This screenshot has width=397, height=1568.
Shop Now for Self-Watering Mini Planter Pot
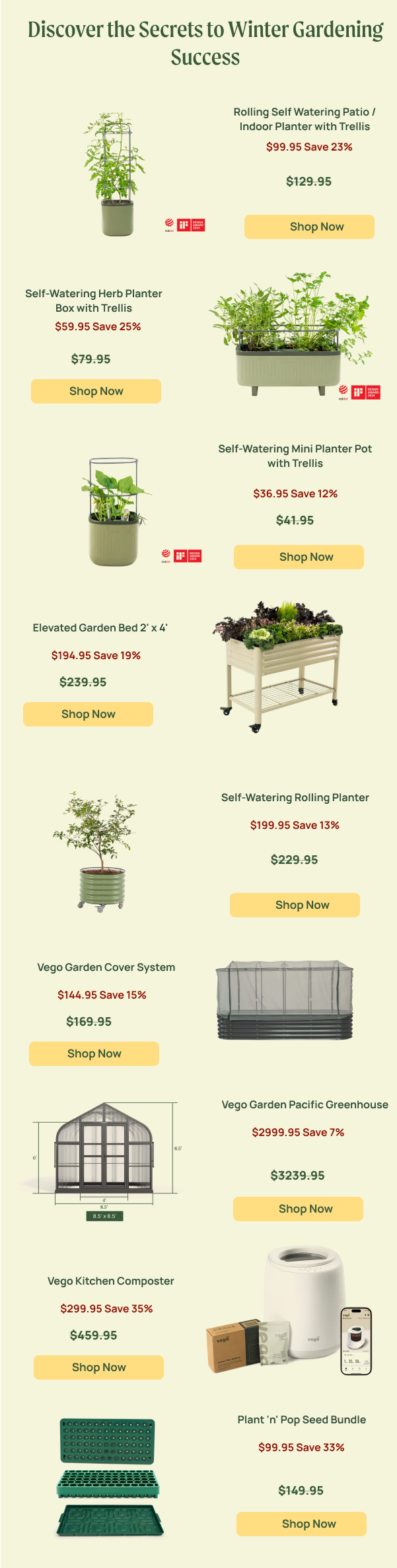[299, 557]
